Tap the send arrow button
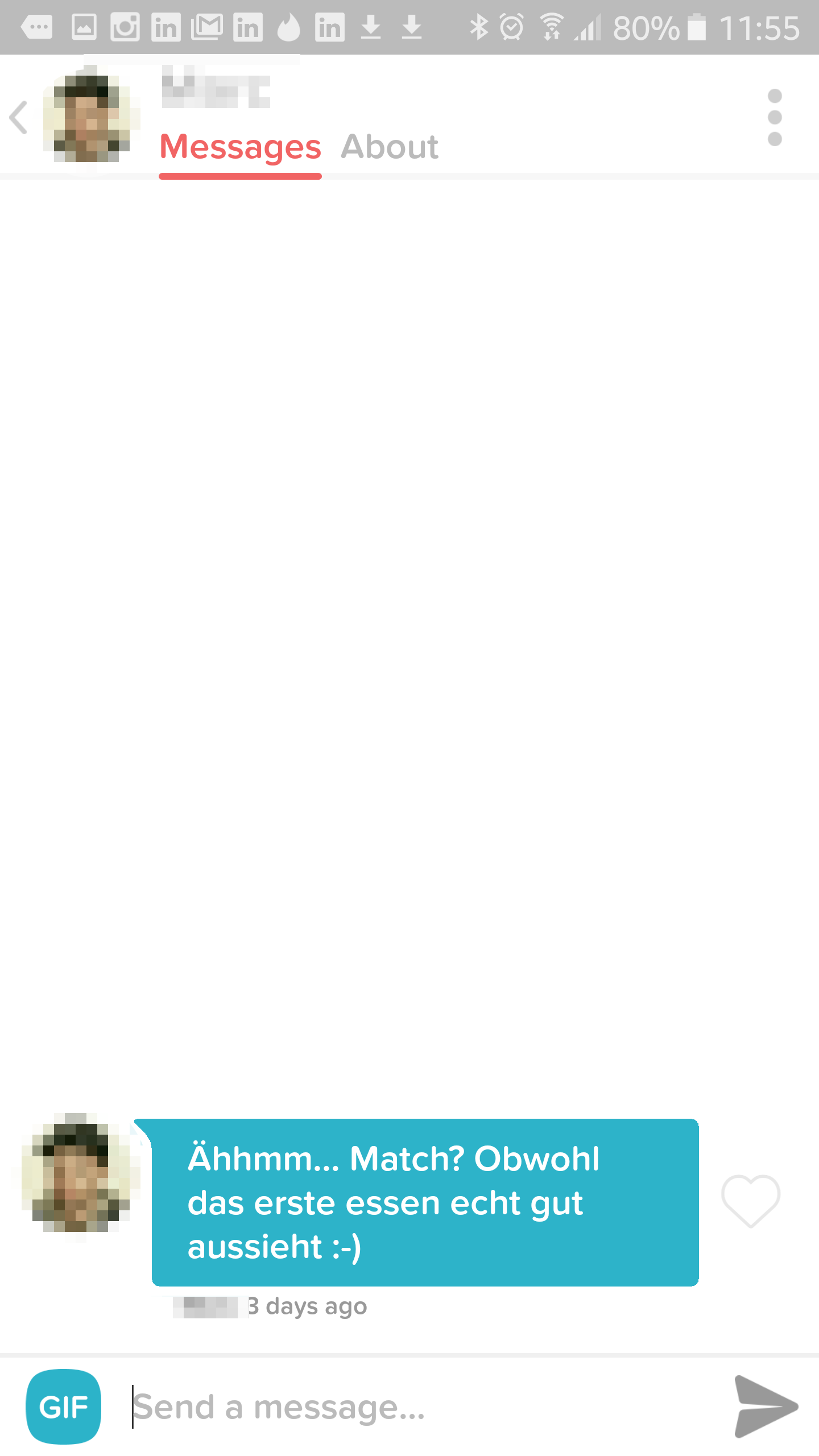Image resolution: width=819 pixels, height=1456 pixels. [x=766, y=1407]
